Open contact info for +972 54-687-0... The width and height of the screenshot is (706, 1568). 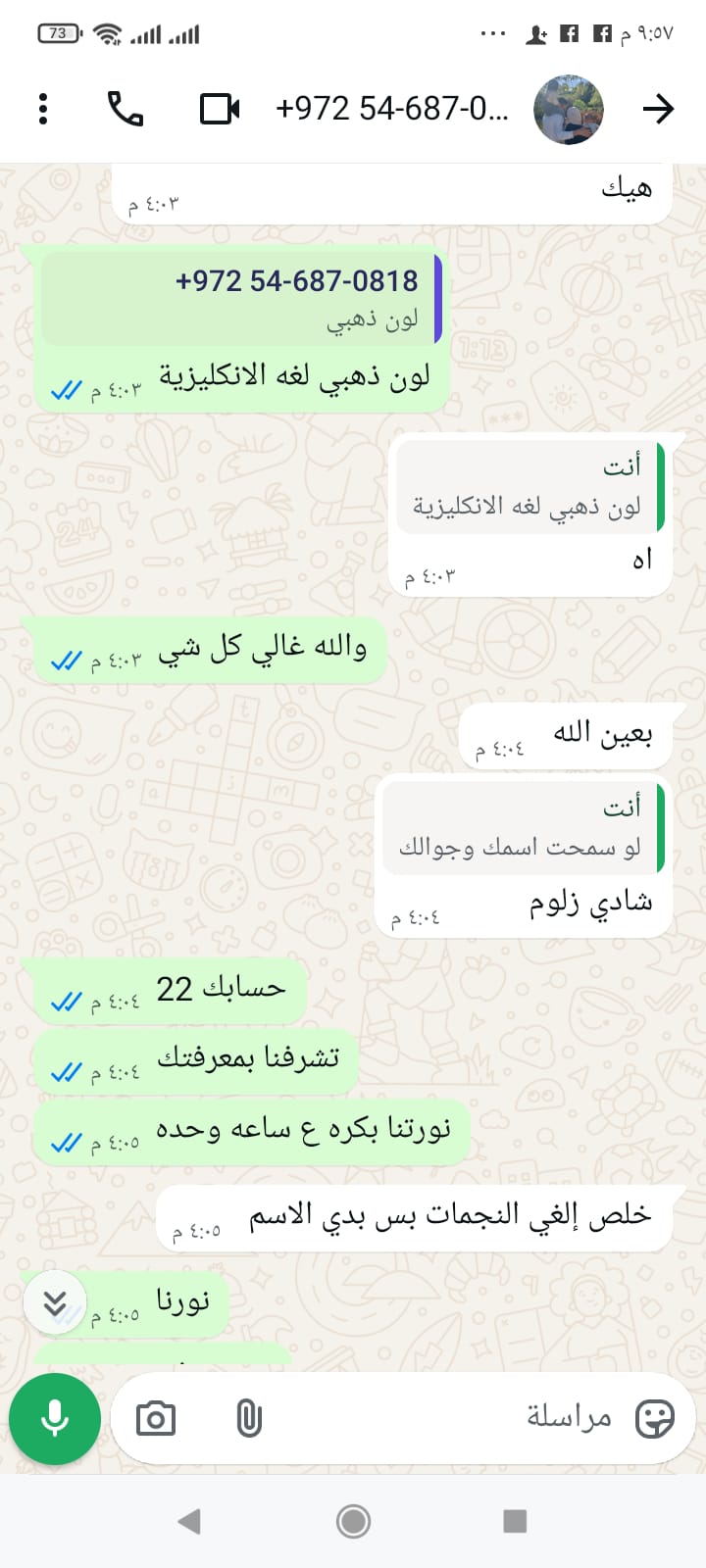[392, 109]
